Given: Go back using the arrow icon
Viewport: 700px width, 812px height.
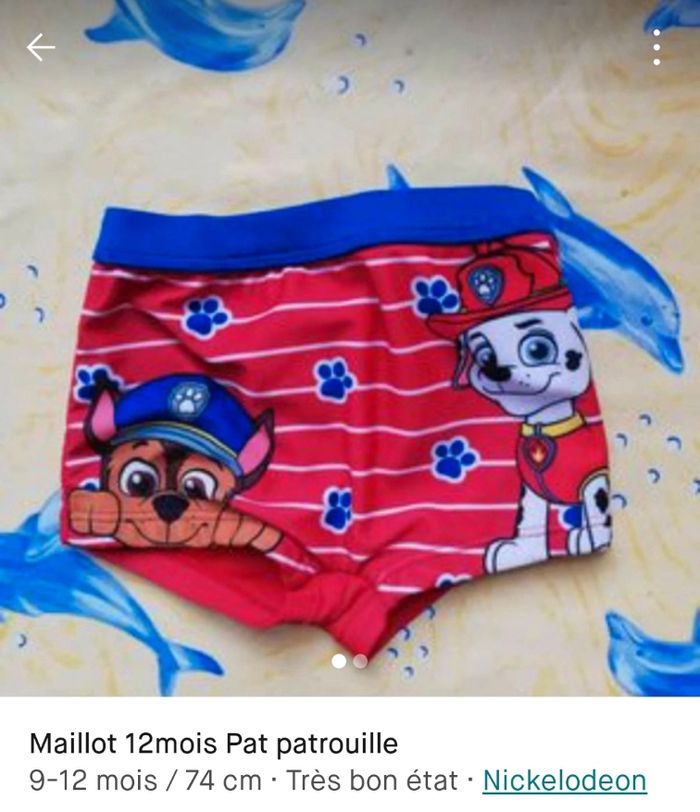Looking at the screenshot, I should click(40, 47).
